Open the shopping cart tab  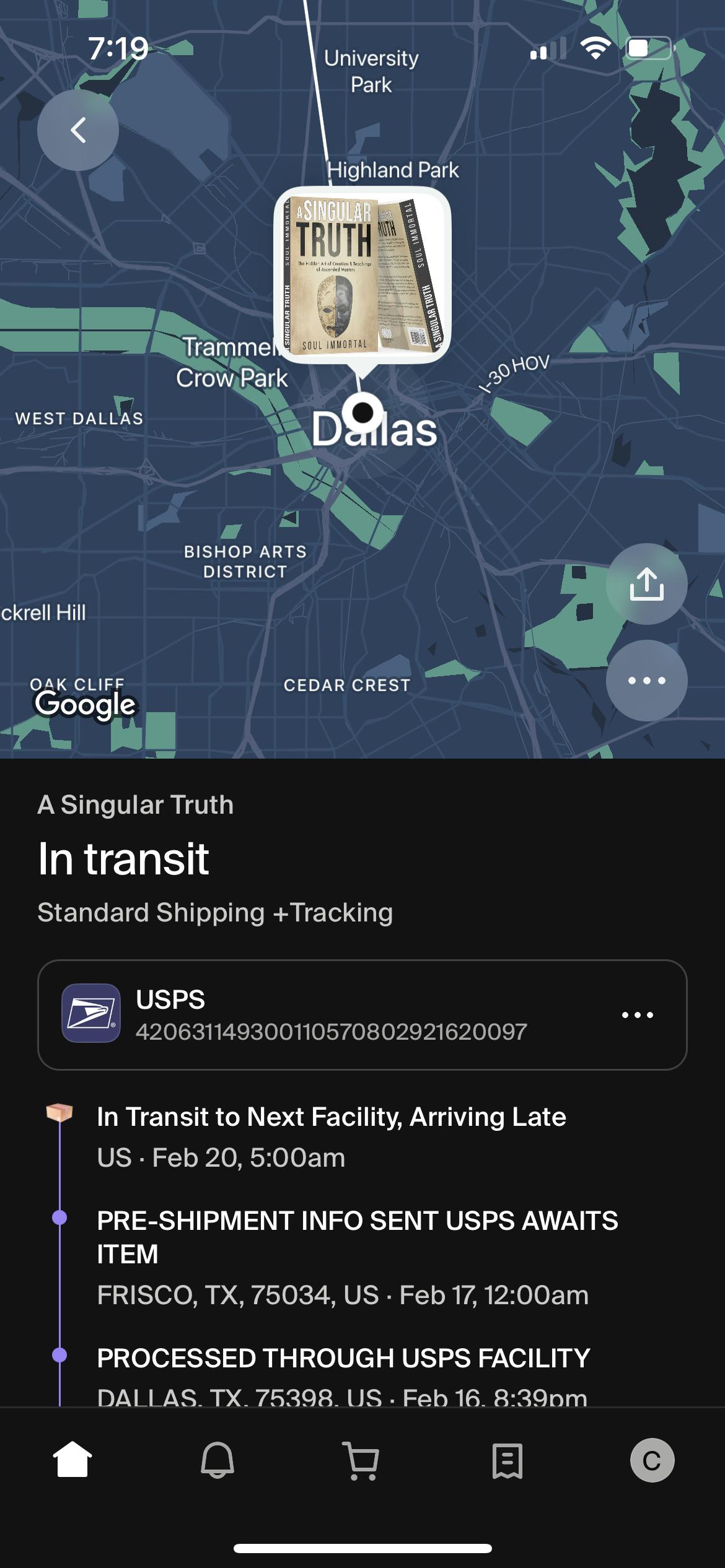362,1460
